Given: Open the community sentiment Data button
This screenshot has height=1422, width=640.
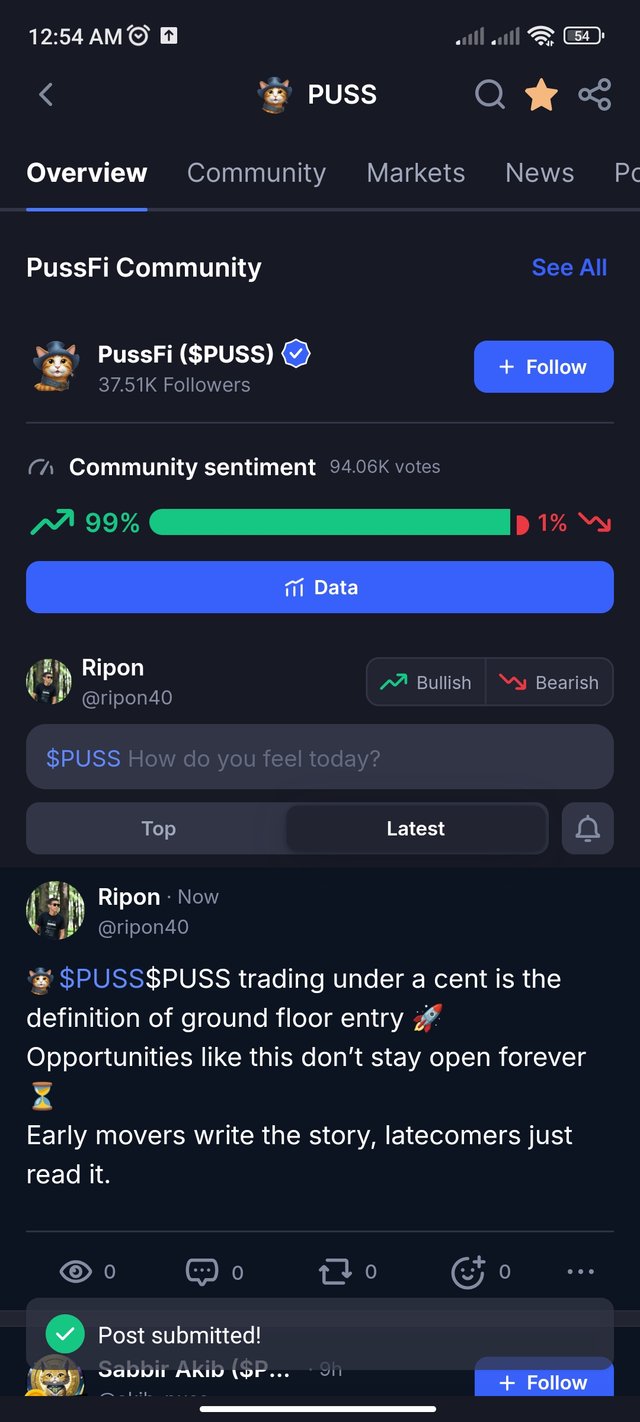Looking at the screenshot, I should tap(320, 587).
